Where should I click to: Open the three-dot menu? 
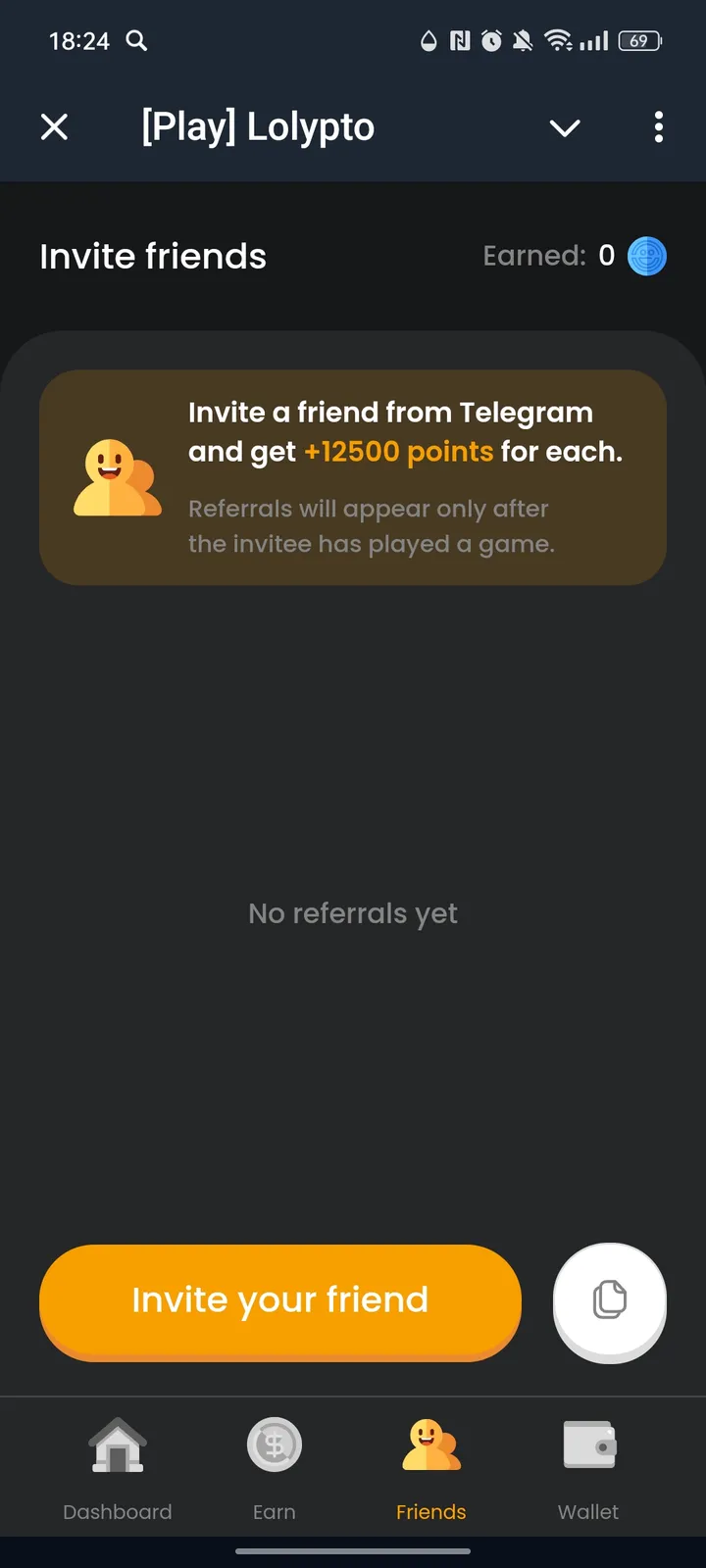[x=658, y=127]
